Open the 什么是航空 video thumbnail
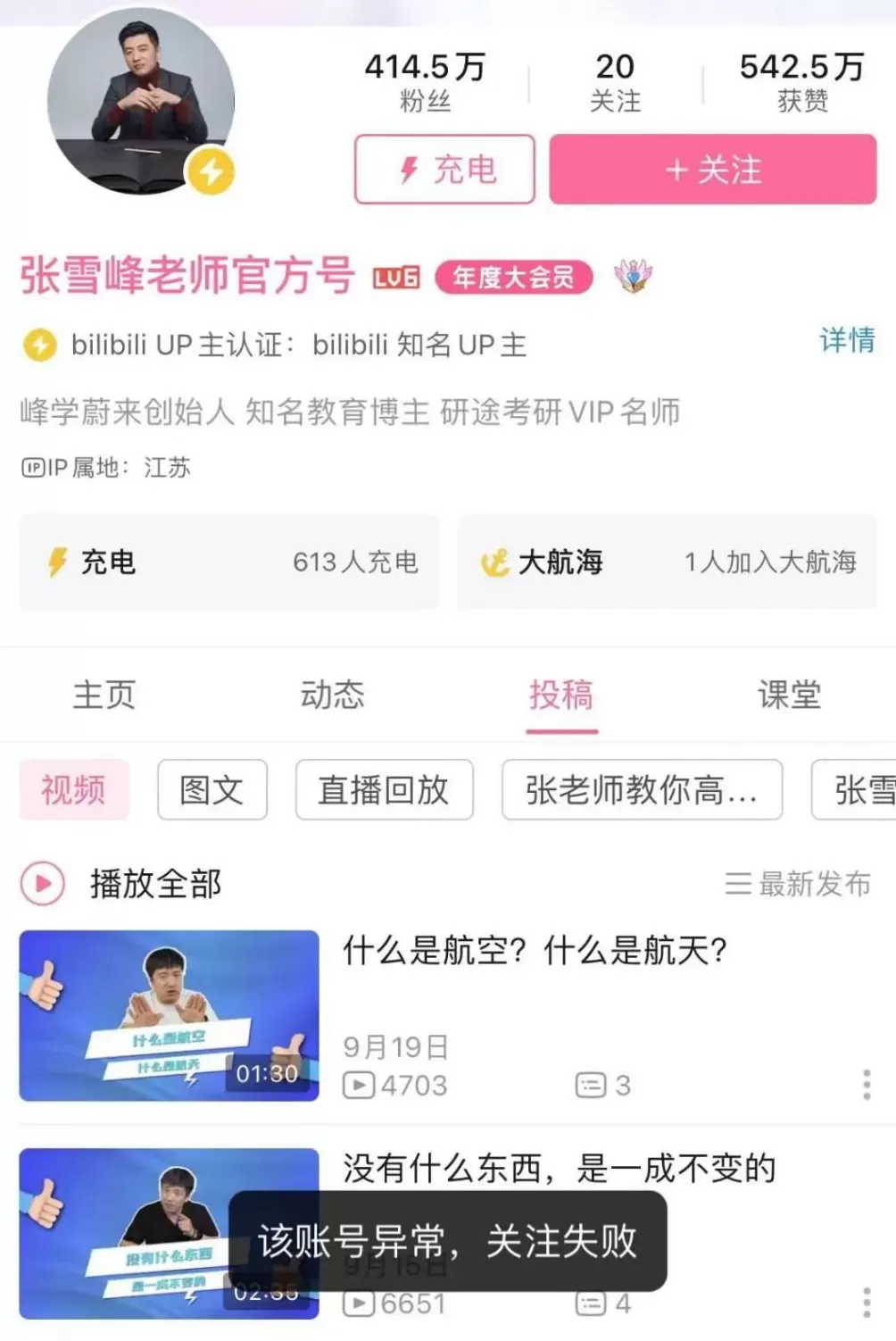896x1341 pixels. (x=168, y=1015)
